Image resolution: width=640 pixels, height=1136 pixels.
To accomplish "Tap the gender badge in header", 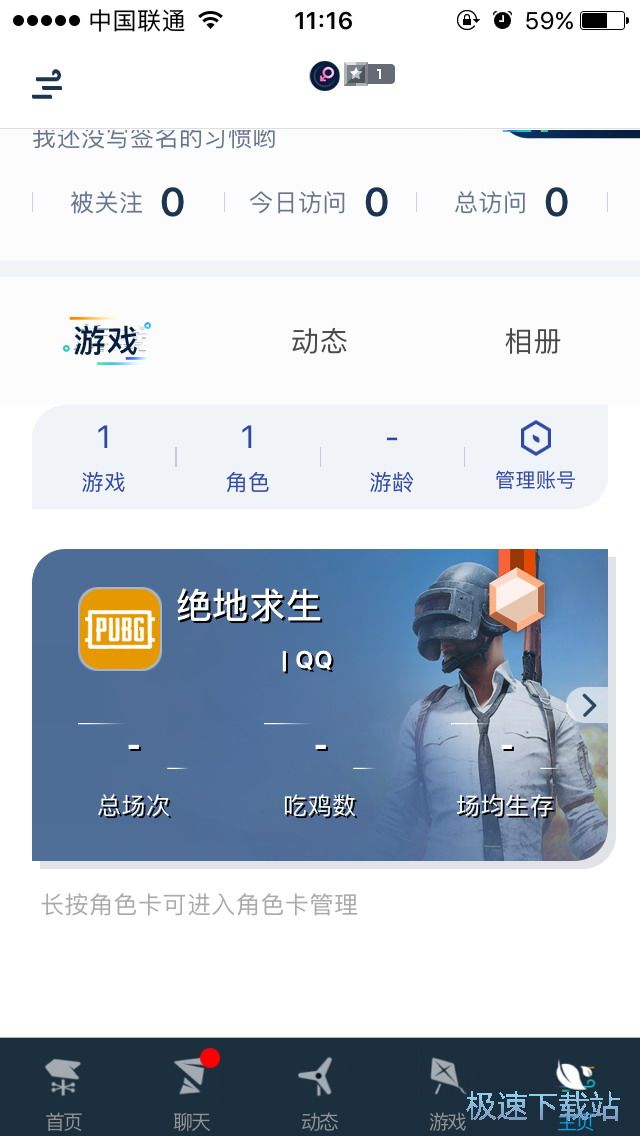I will [325, 75].
